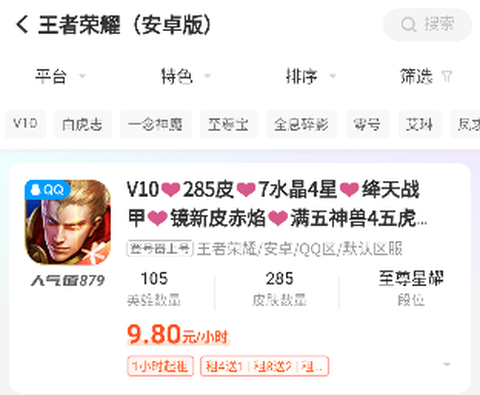
Task: Expand the 特色 dropdown
Action: click(x=185, y=77)
